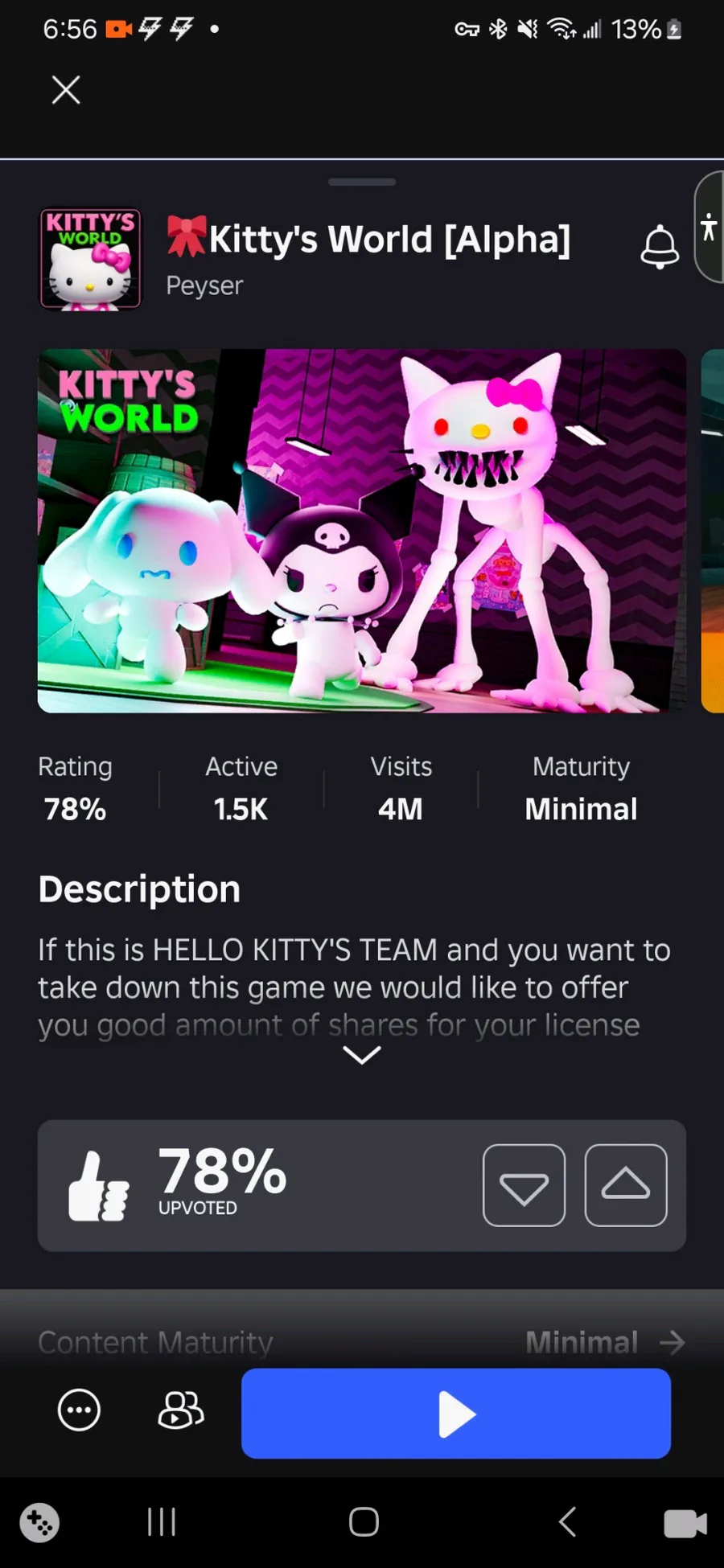This screenshot has height=1568, width=724.
Task: Tap the creator name Peyser
Action: [204, 285]
